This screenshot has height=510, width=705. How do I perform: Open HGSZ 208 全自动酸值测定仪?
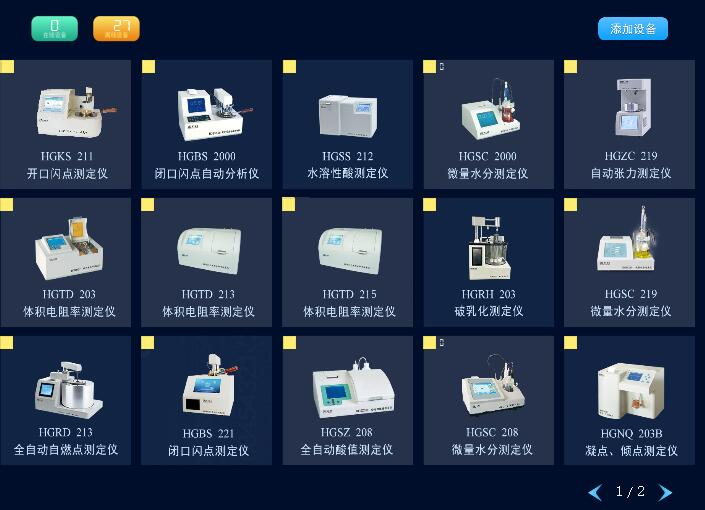347,400
